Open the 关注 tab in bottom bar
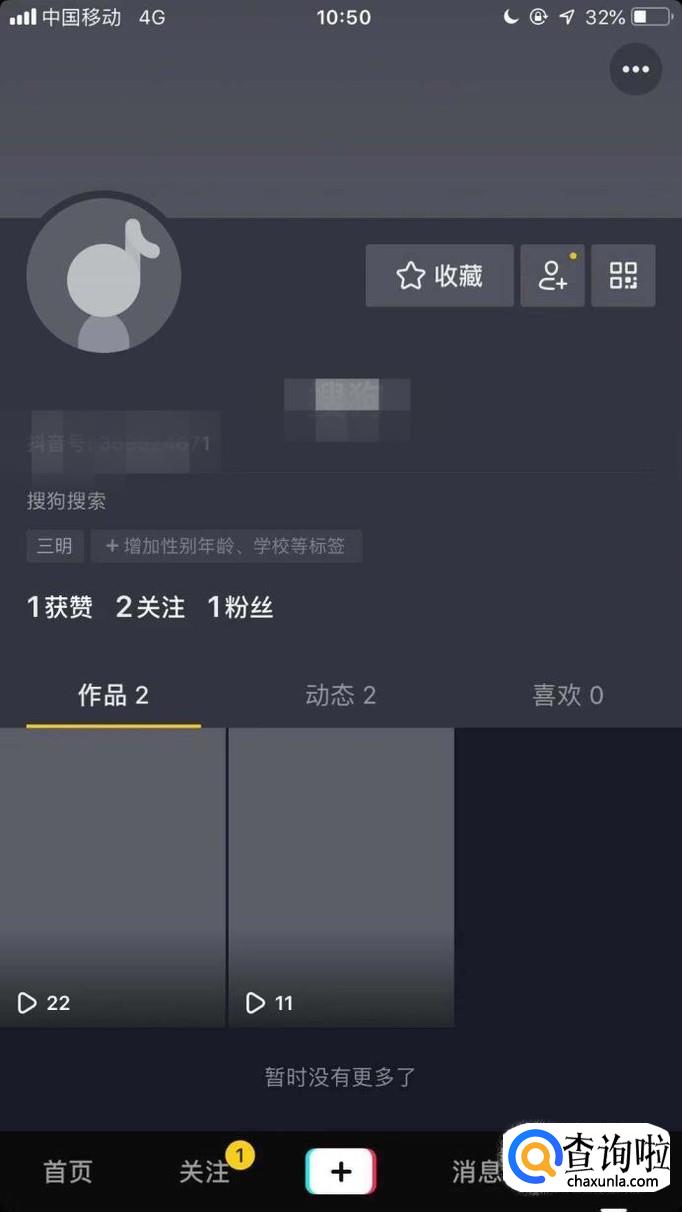682x1212 pixels. pos(204,1172)
